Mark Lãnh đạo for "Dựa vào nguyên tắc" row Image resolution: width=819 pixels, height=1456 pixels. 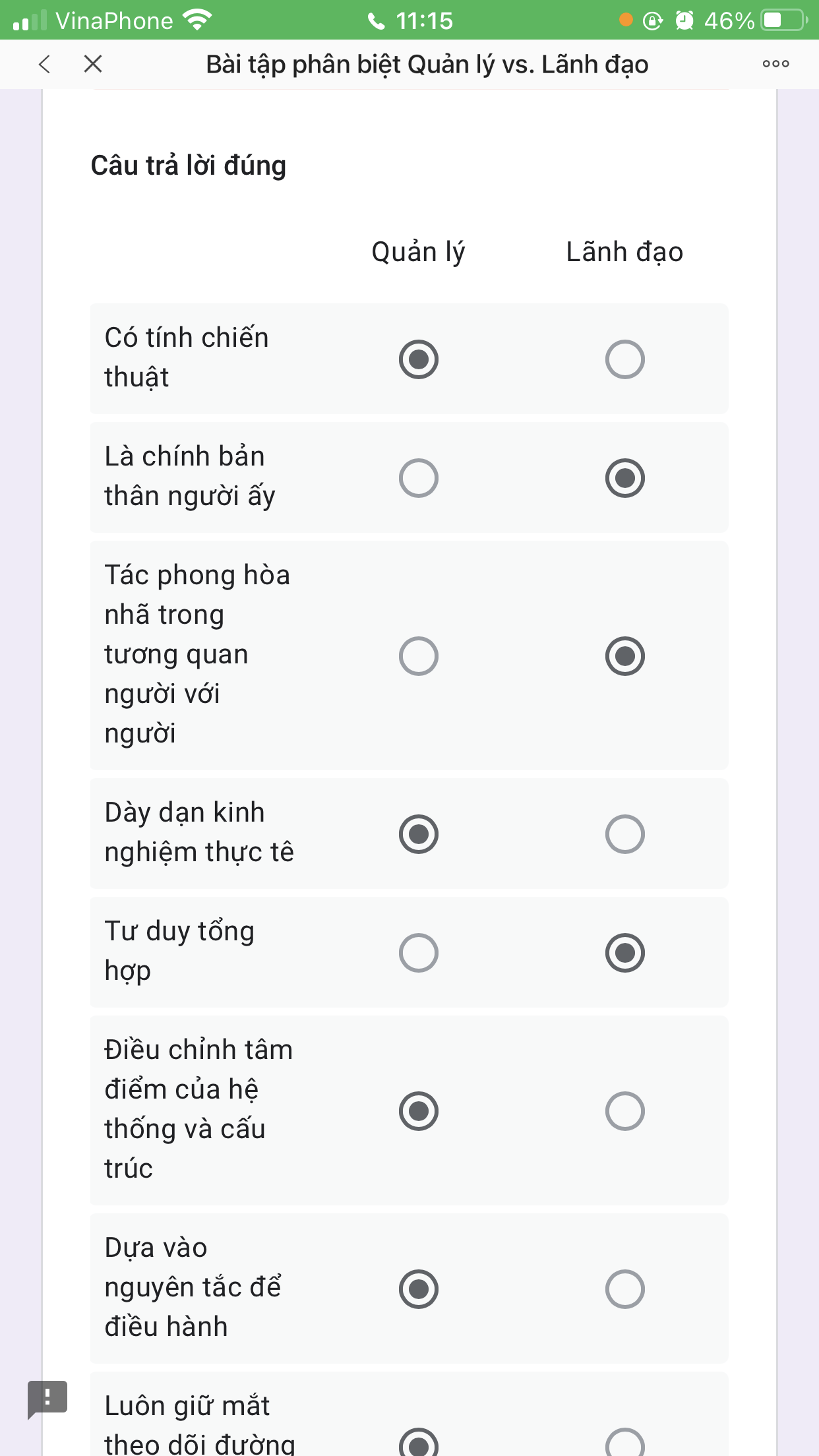click(x=625, y=1289)
